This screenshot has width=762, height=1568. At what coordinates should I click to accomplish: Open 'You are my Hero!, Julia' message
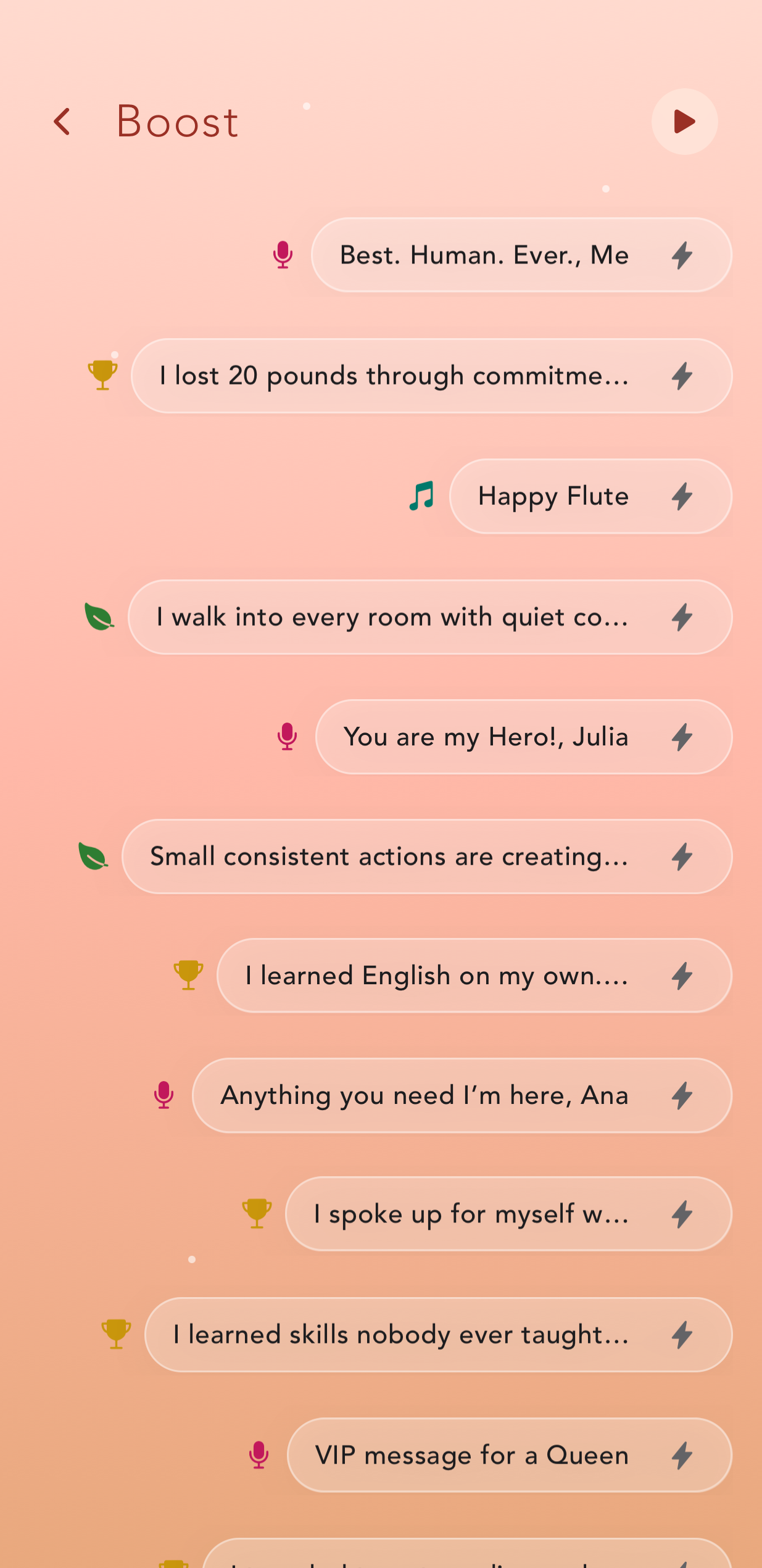[x=486, y=737]
